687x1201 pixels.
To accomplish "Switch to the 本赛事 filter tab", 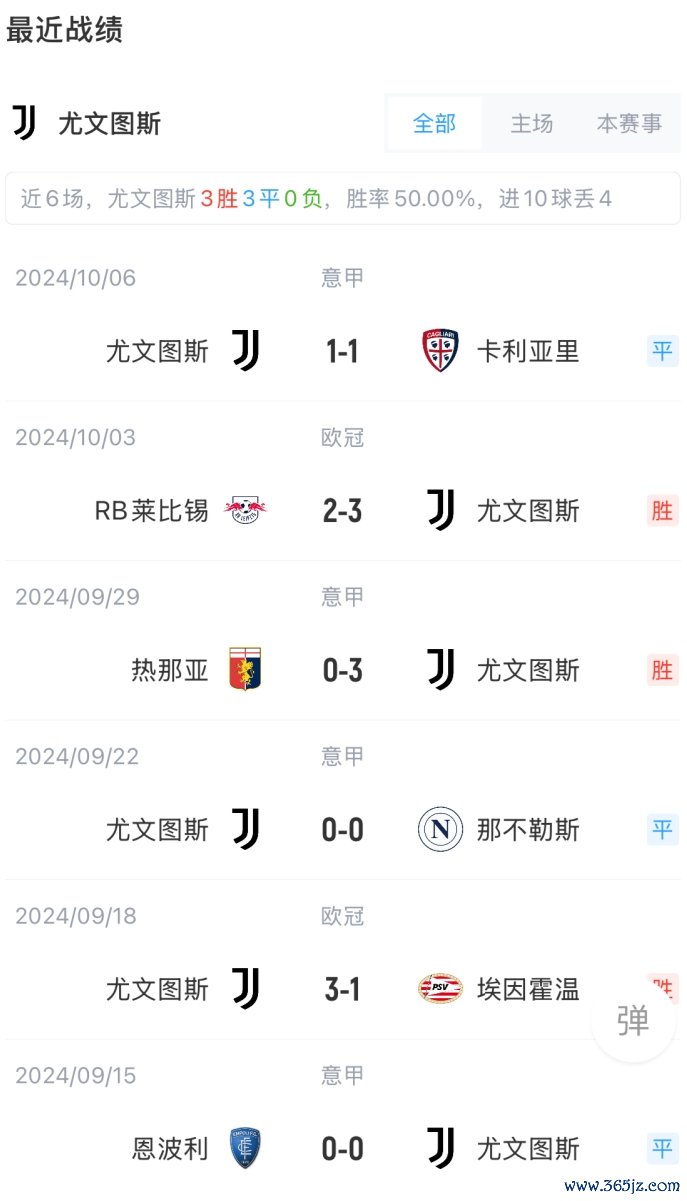I will tap(629, 124).
